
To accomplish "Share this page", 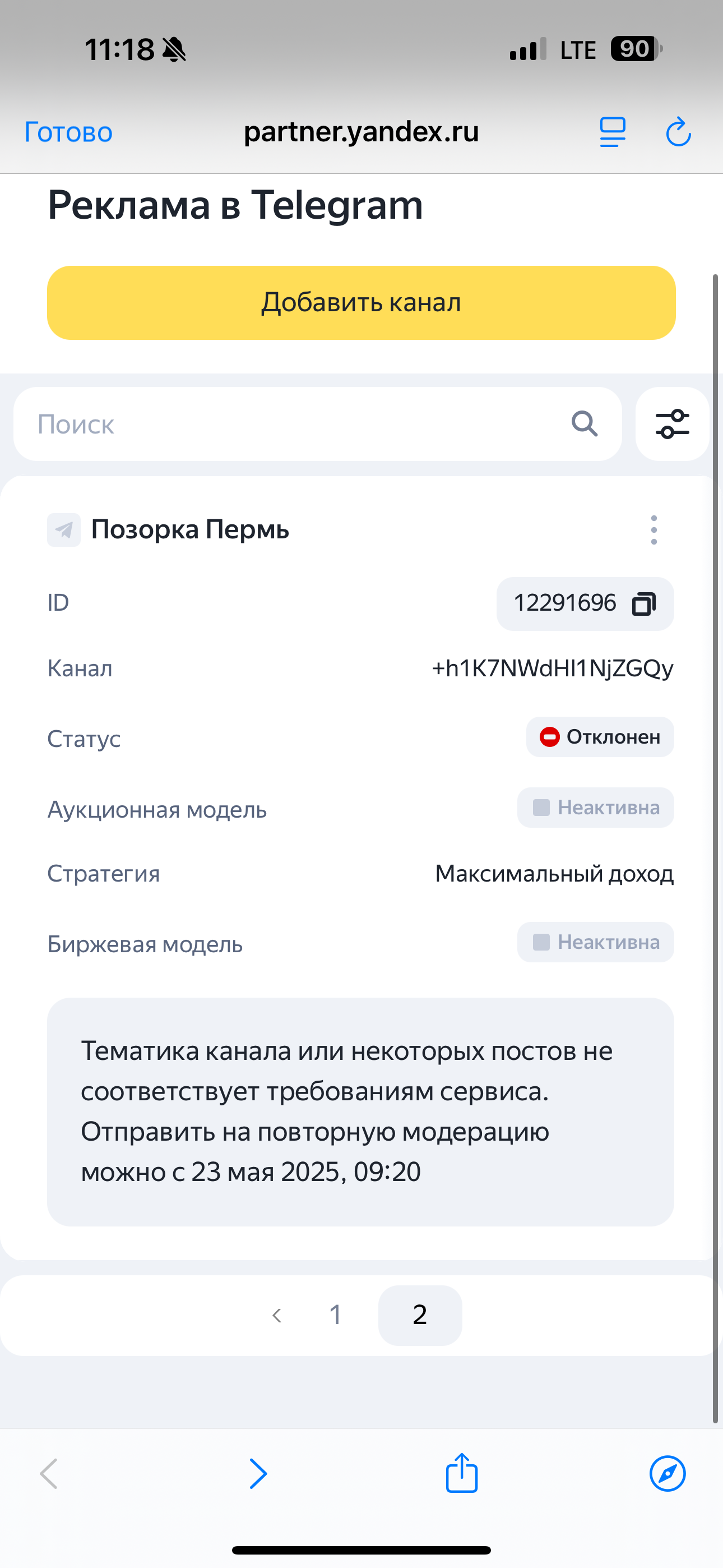I will (462, 1473).
